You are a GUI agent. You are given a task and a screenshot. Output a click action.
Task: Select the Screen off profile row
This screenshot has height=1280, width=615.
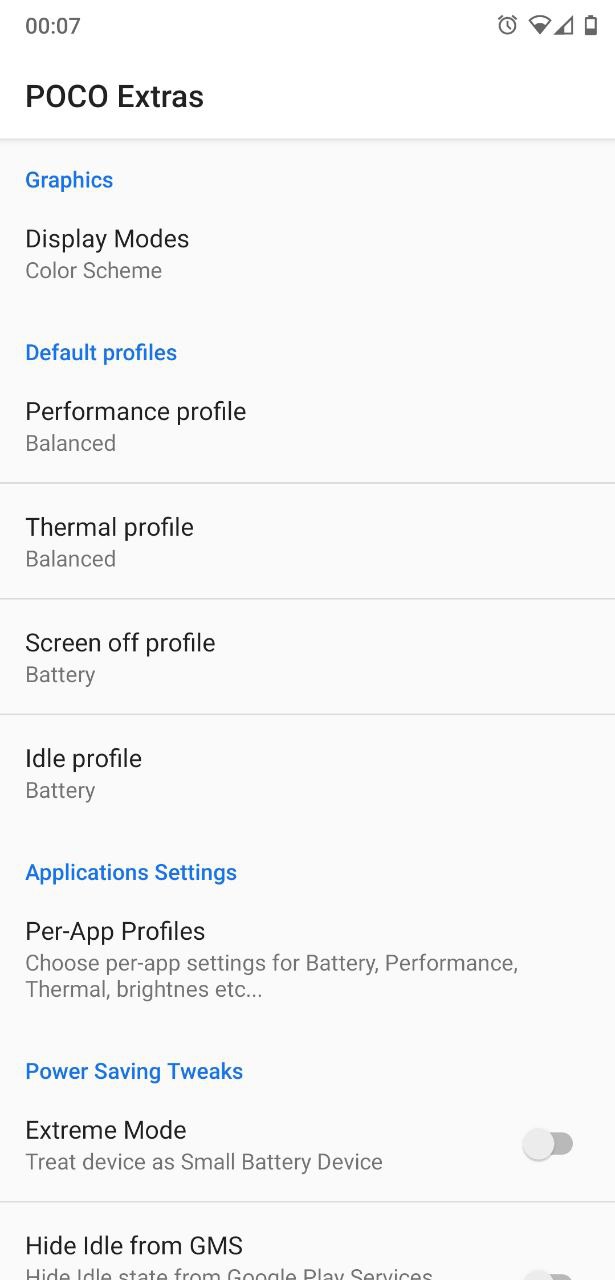point(307,657)
